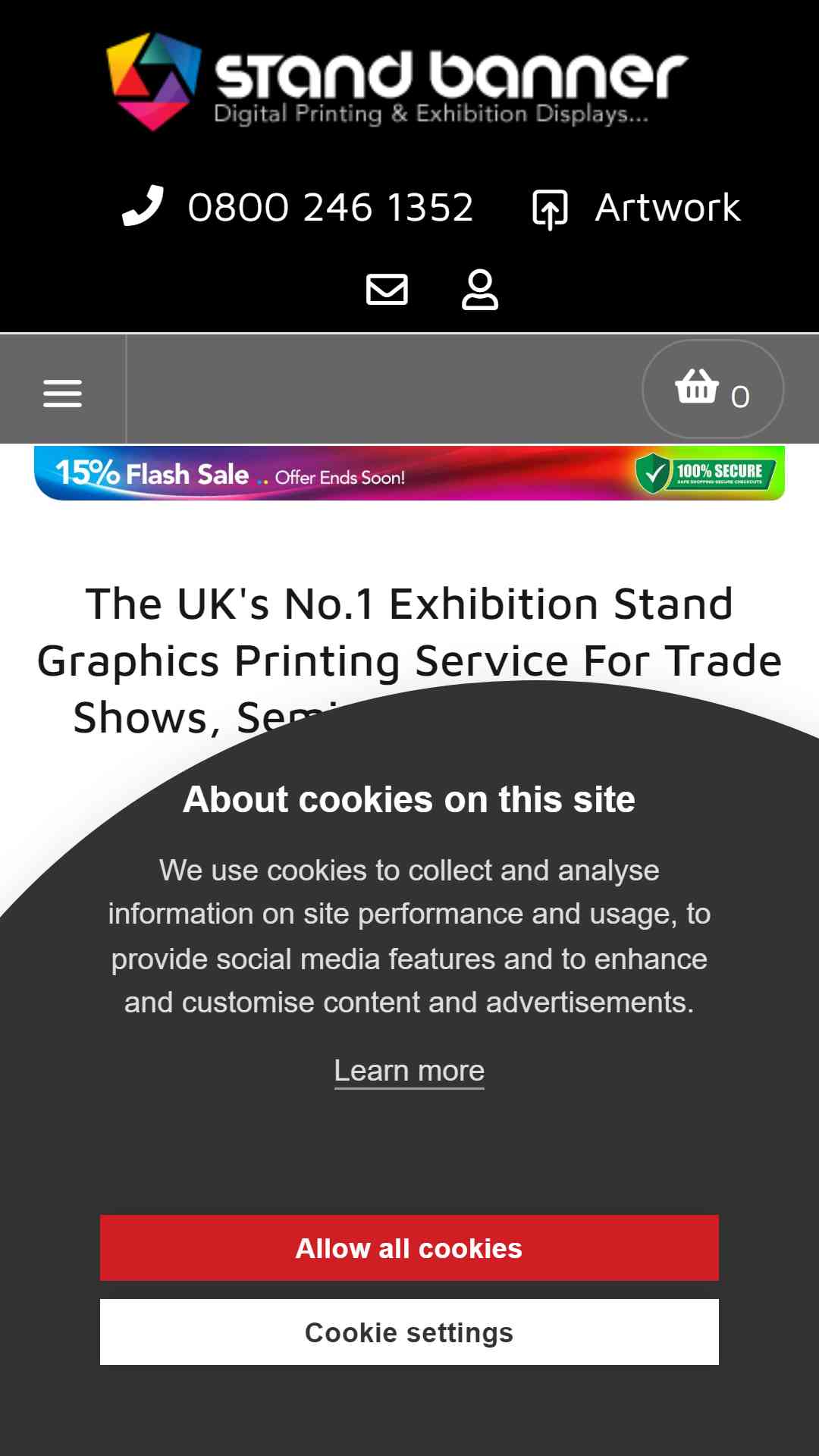Tap the Stand Banner logo to go home

(x=397, y=80)
